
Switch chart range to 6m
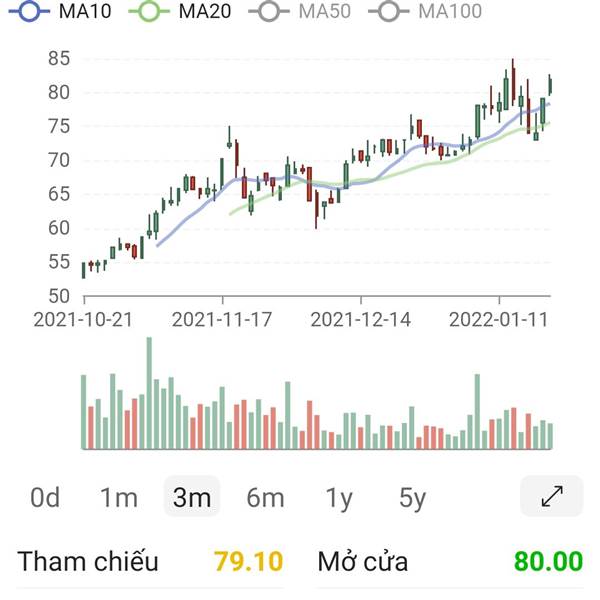[266, 497]
